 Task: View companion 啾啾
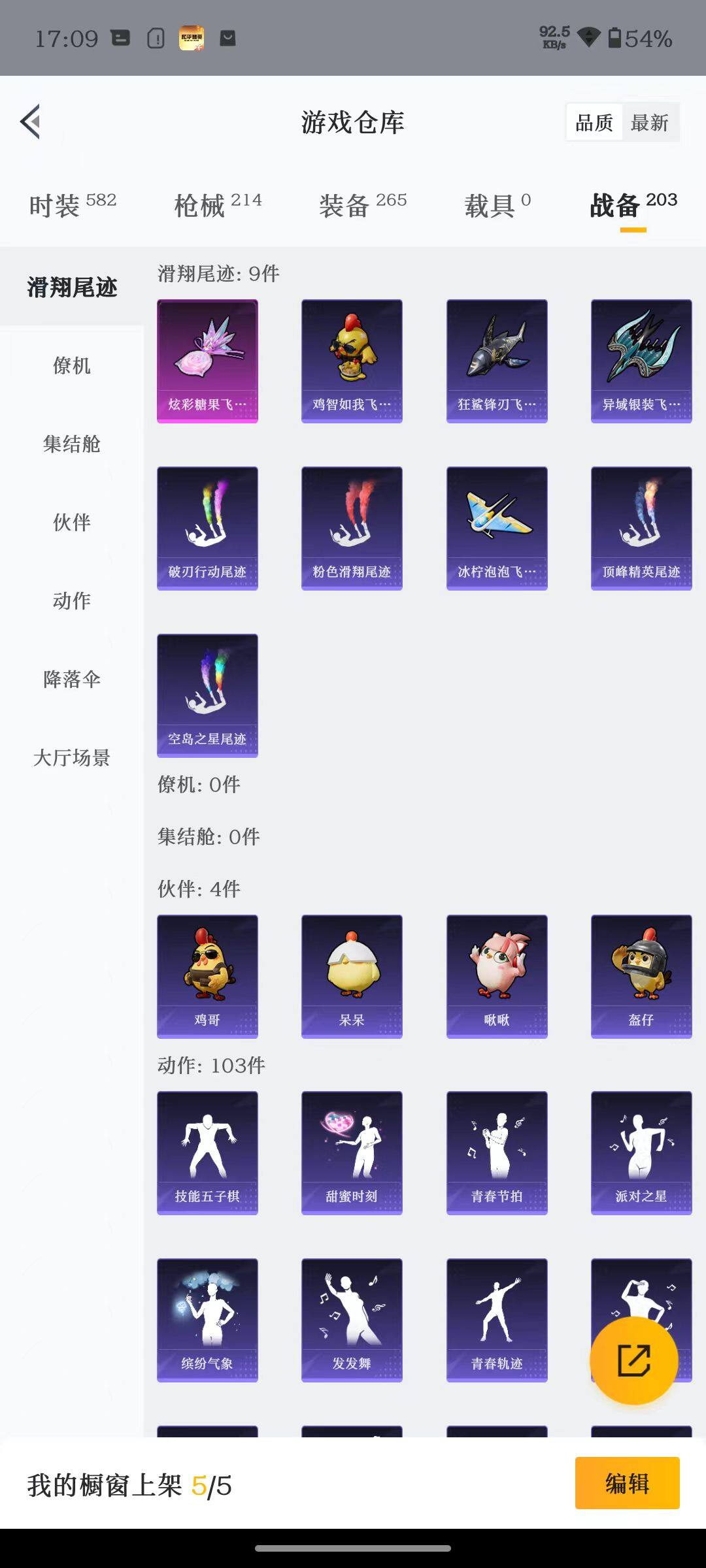(497, 976)
